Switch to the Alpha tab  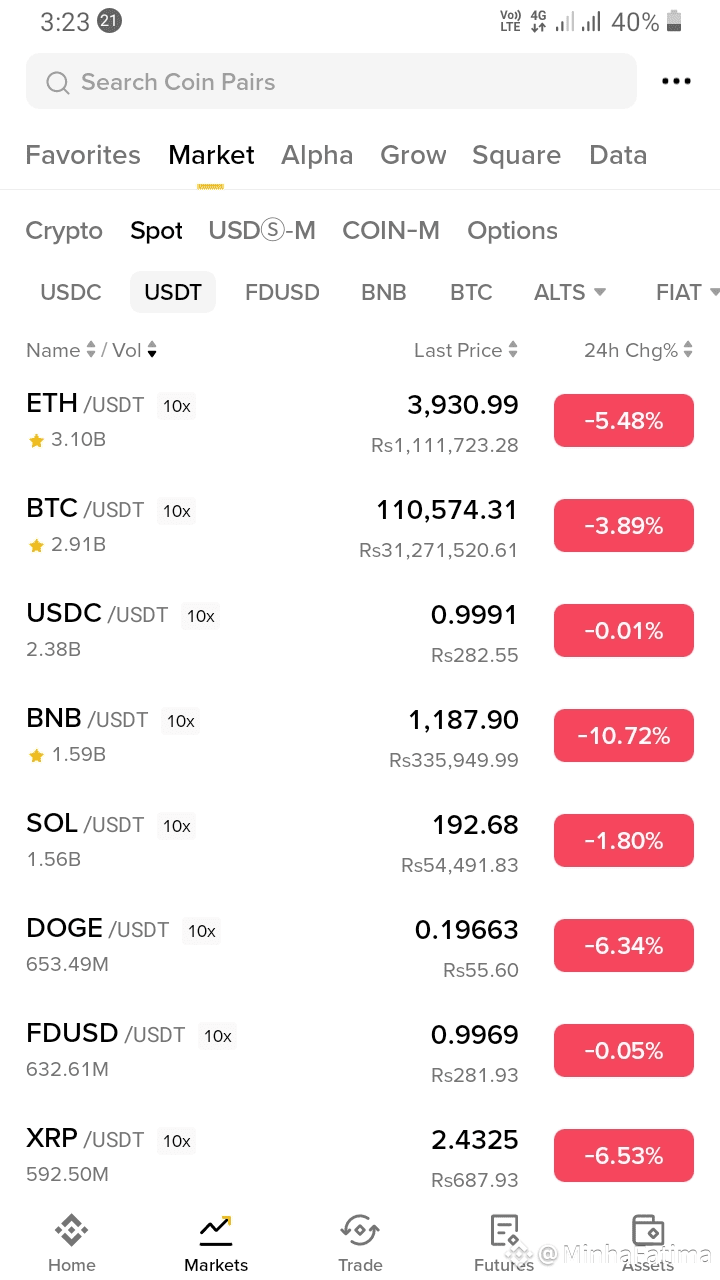point(317,155)
